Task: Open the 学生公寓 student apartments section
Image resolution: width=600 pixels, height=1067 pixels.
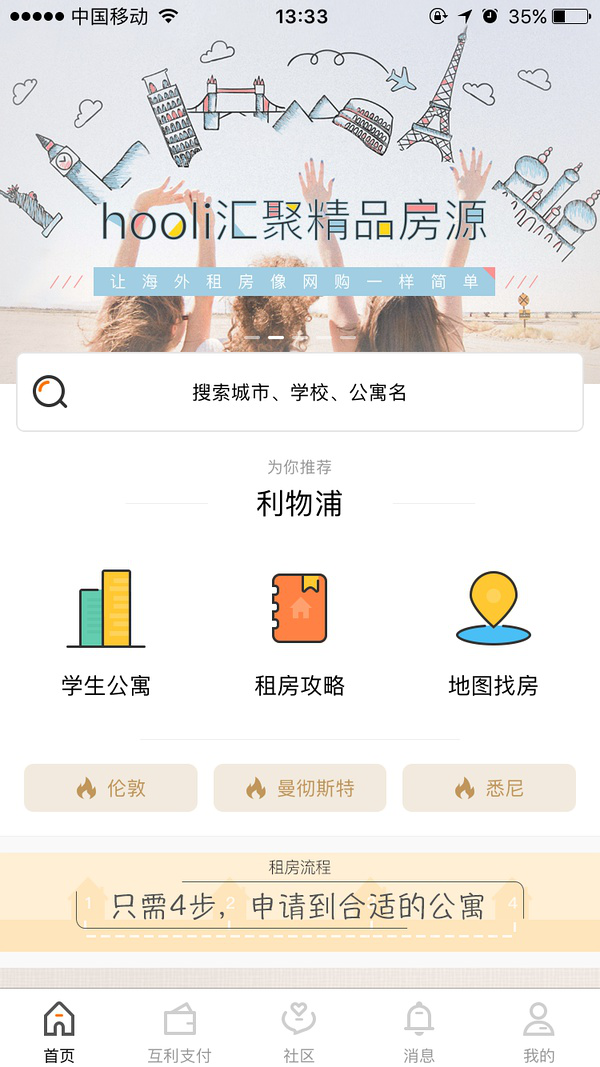Action: point(106,630)
